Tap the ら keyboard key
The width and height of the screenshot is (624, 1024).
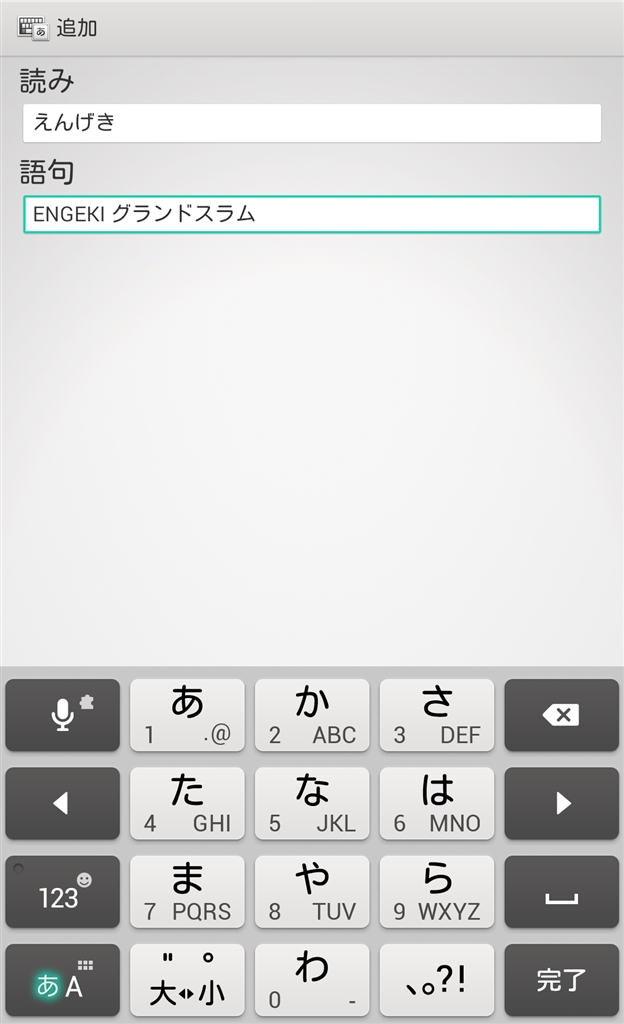tap(437, 891)
